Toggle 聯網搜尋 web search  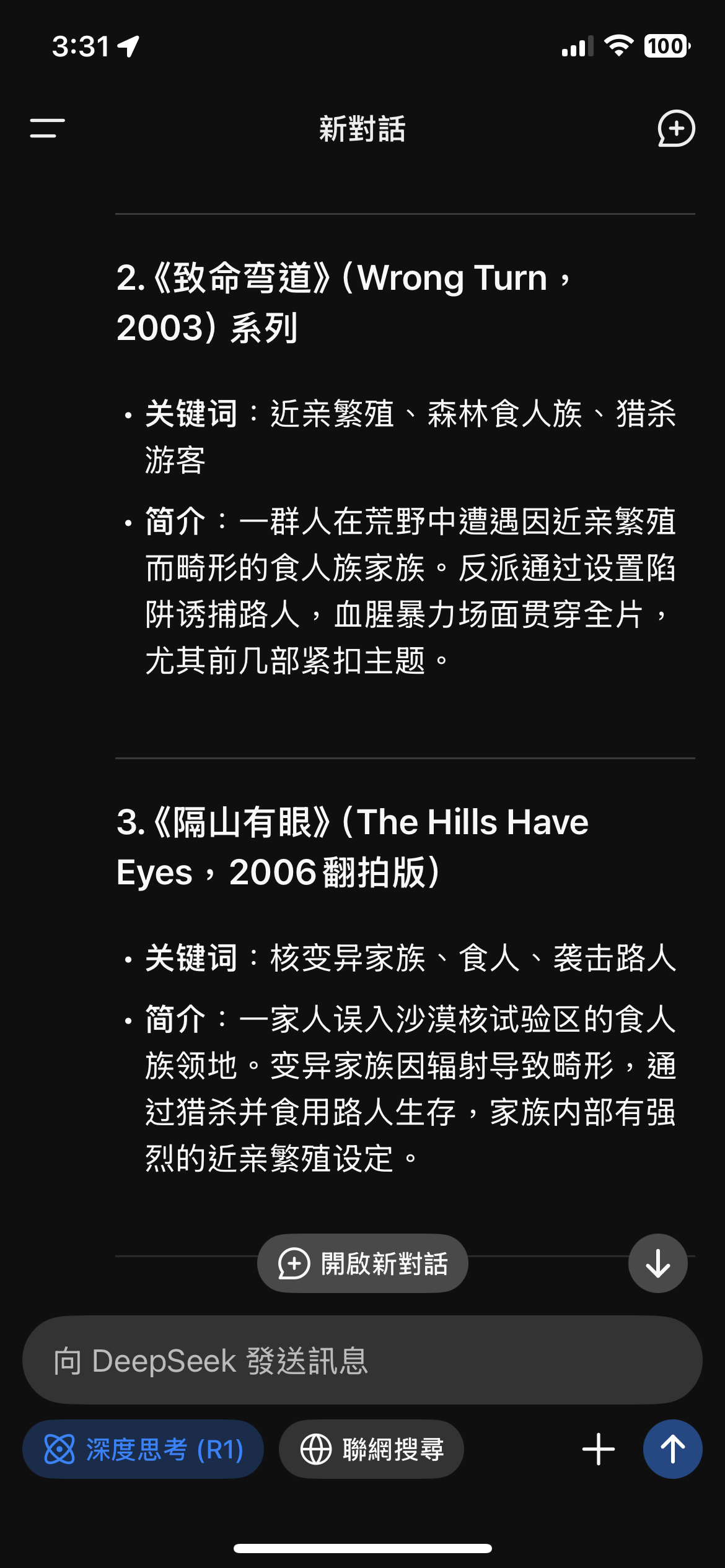pos(371,1449)
